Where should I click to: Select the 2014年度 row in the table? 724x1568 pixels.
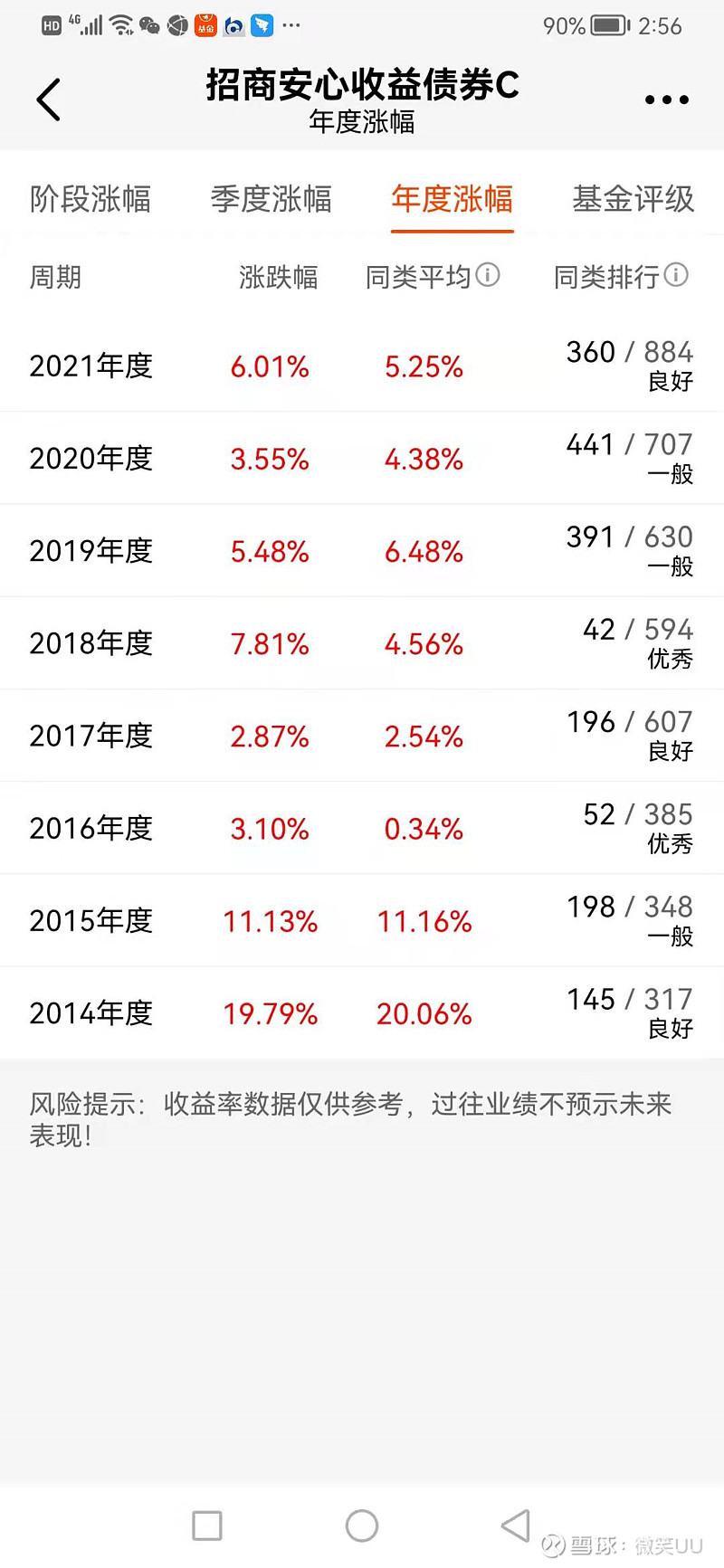coord(362,1012)
